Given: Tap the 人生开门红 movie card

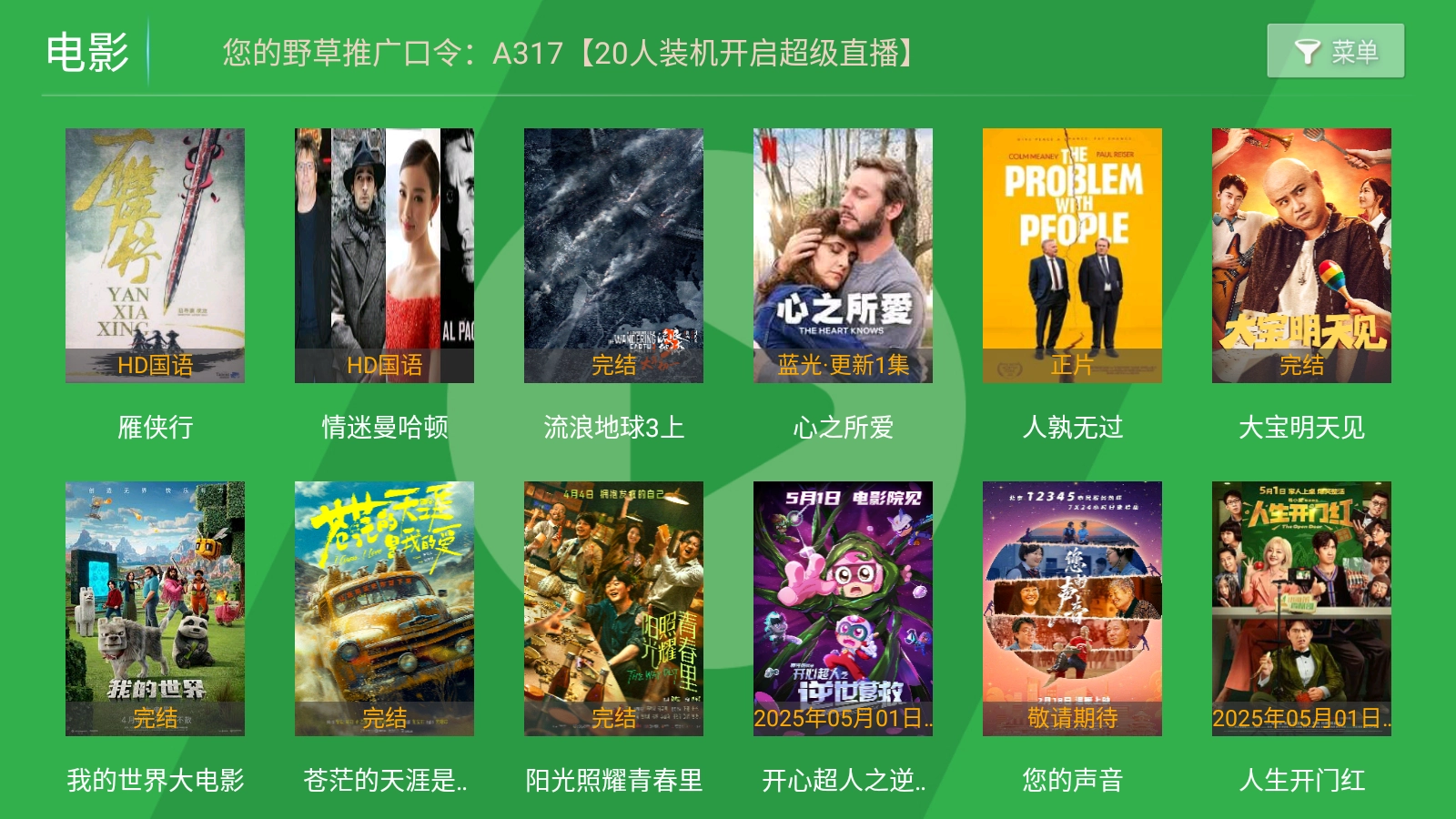Looking at the screenshot, I should (1301, 609).
